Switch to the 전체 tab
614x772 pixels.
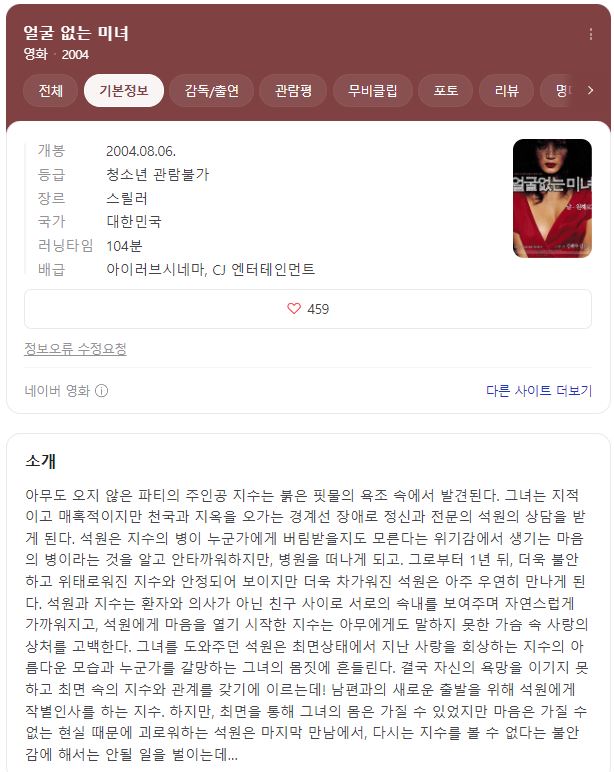51,90
